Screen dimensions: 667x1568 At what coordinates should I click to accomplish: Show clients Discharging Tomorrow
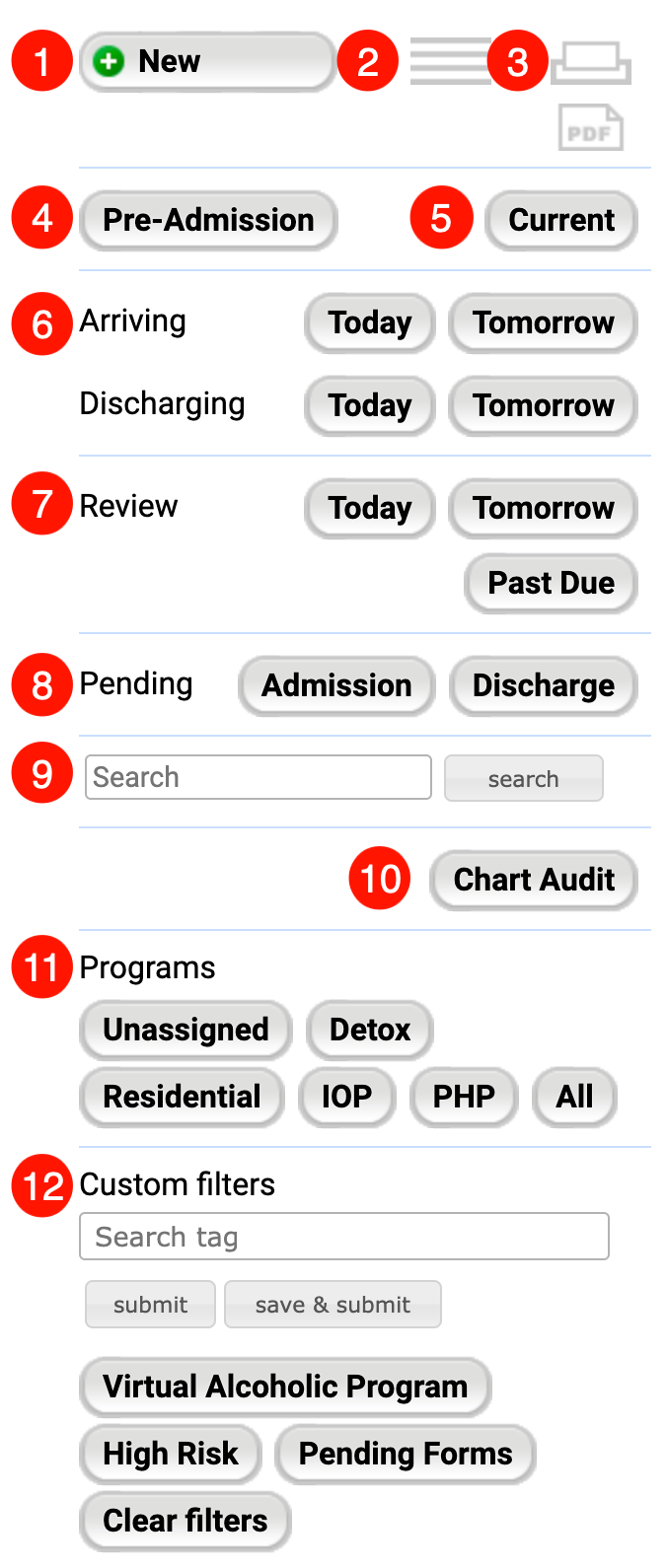(543, 405)
